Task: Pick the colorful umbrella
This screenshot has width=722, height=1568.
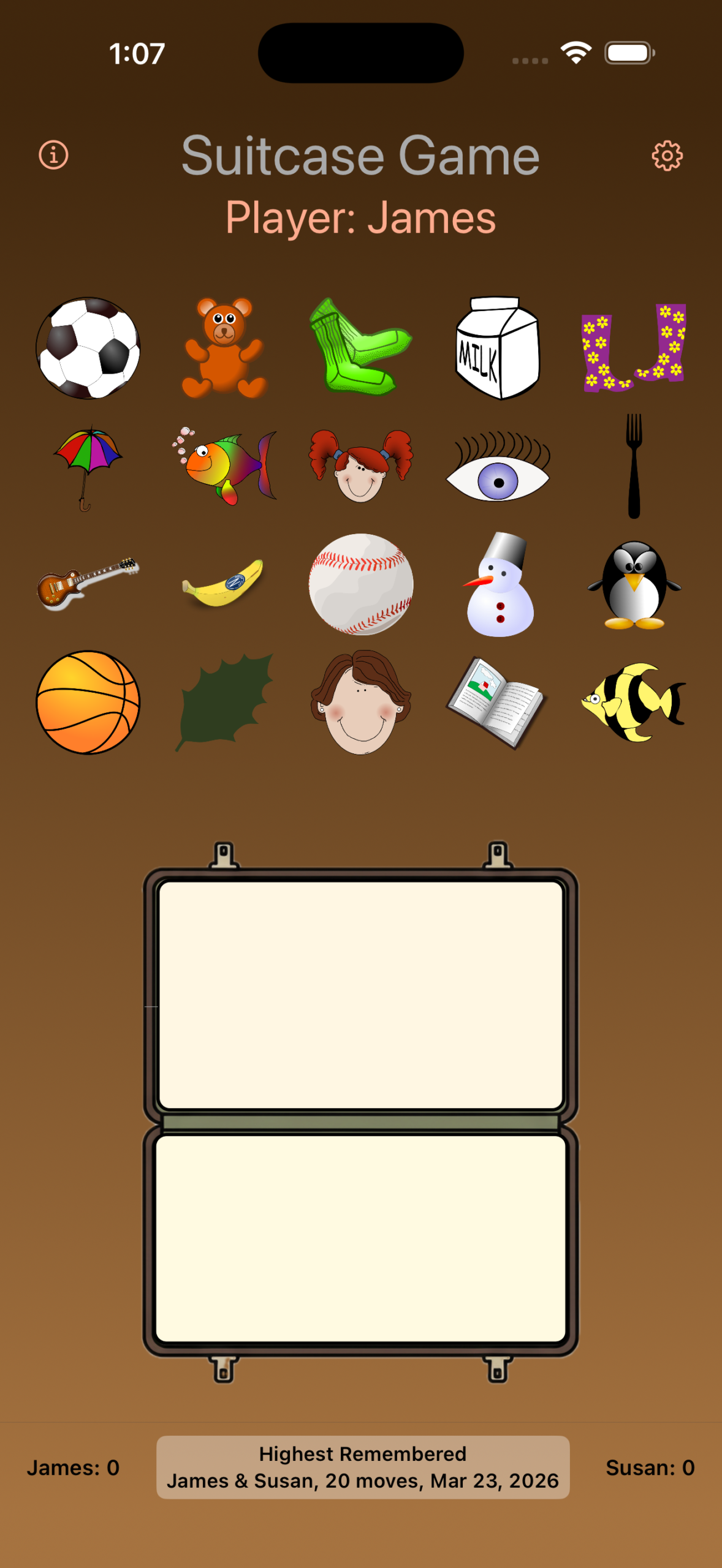Action: [88, 467]
